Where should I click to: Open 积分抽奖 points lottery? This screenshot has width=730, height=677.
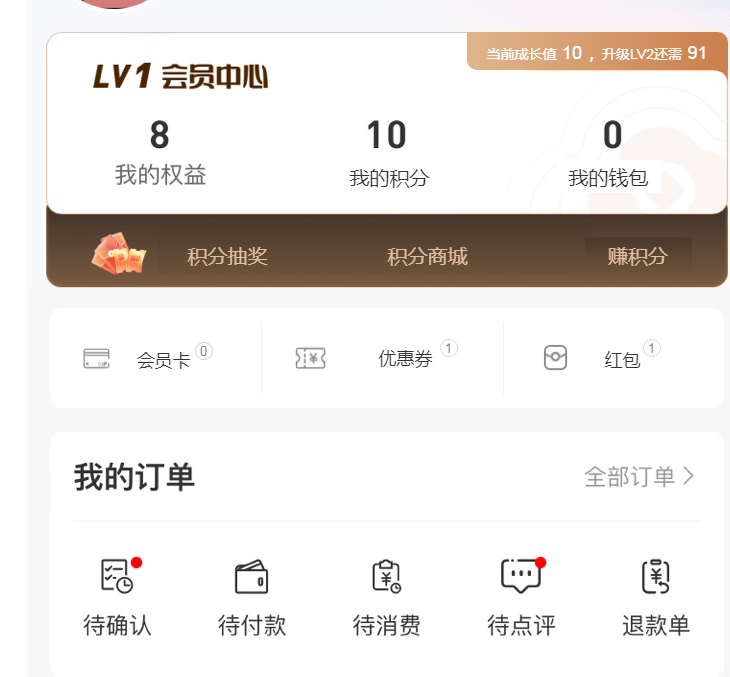pos(227,257)
